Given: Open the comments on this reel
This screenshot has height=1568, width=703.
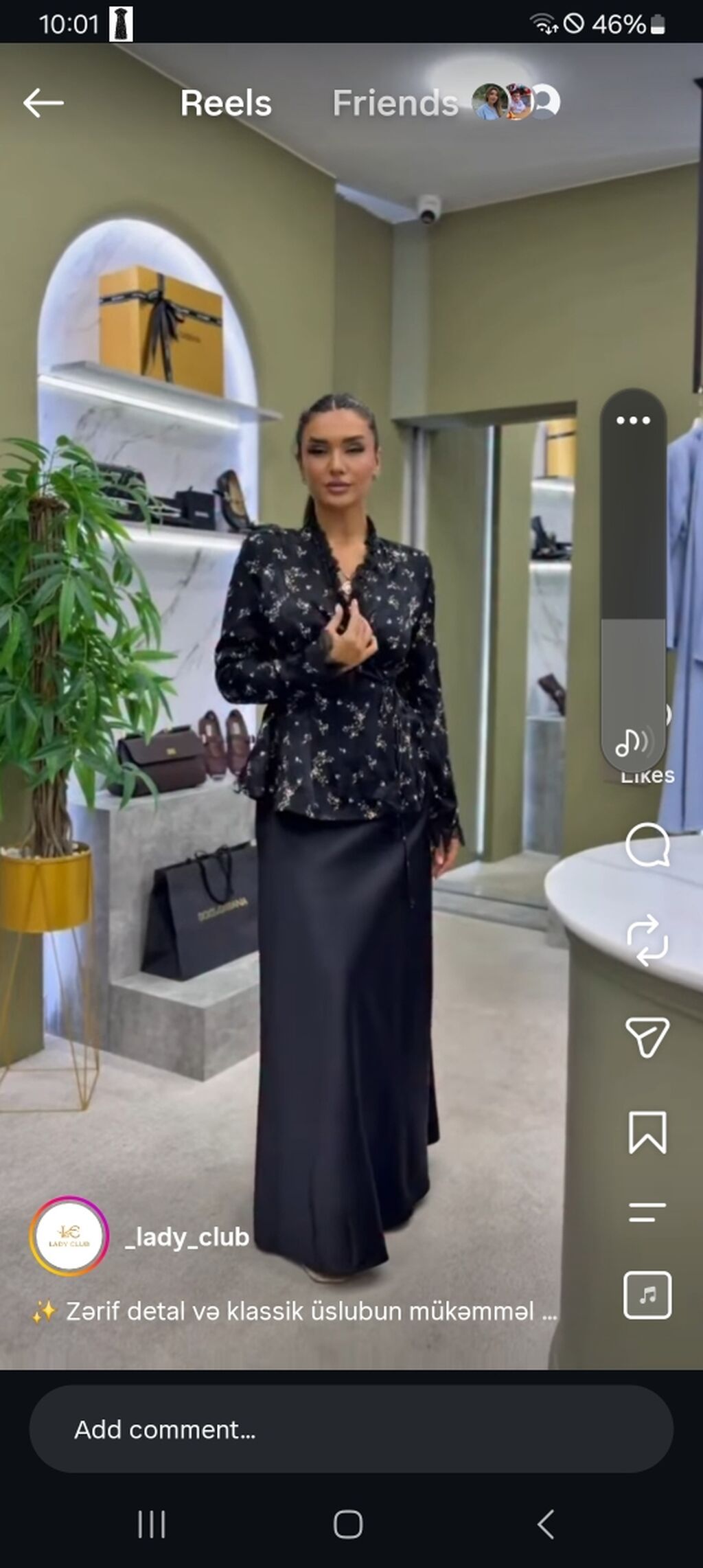Looking at the screenshot, I should [647, 844].
